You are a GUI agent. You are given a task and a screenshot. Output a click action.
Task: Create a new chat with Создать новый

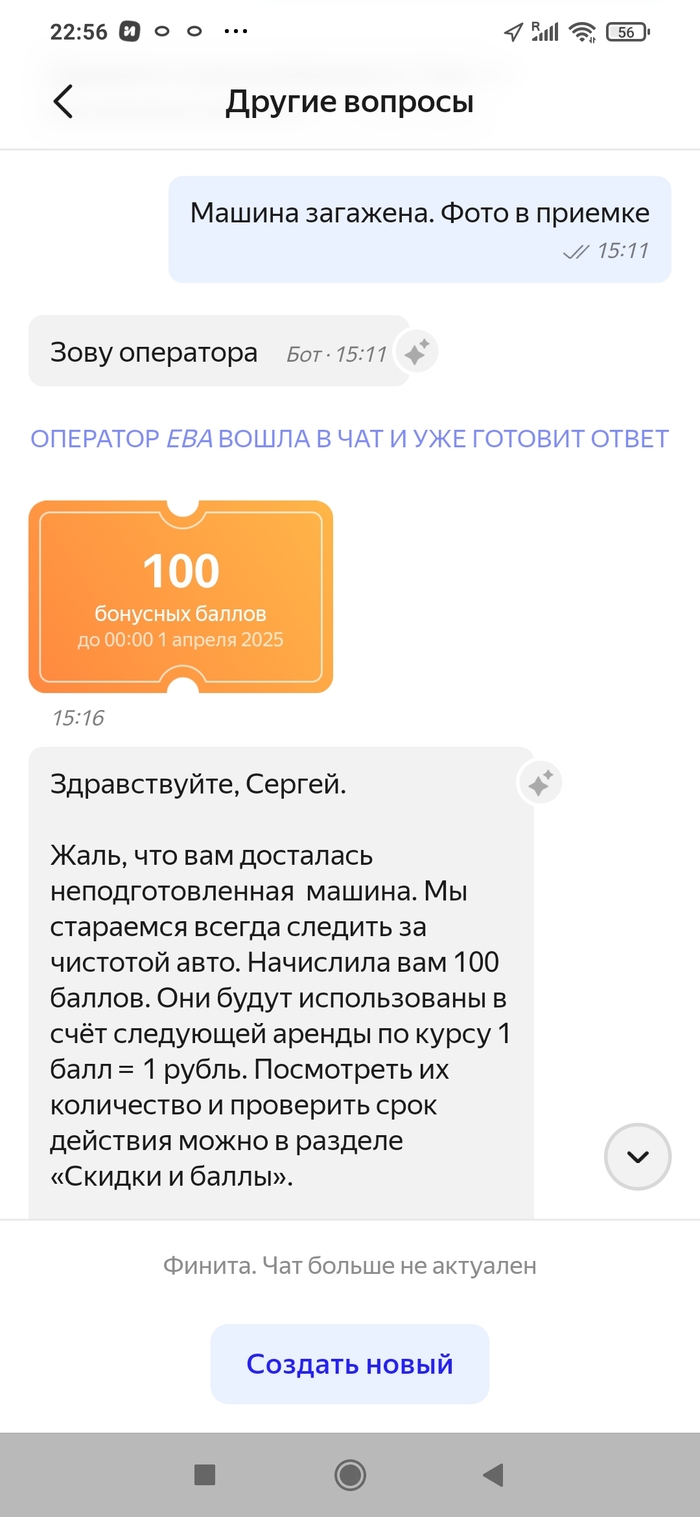coord(349,1364)
